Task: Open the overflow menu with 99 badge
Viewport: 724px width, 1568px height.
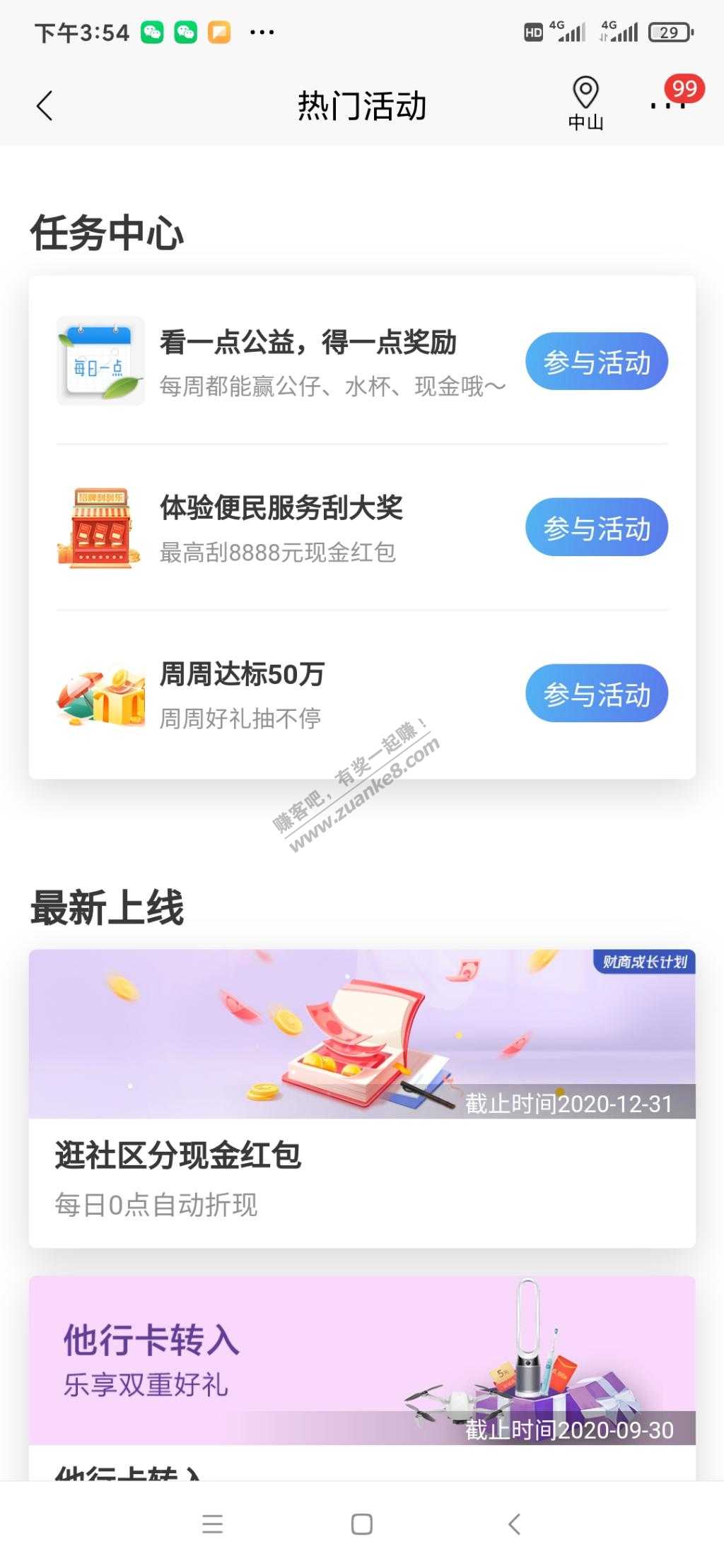Action: 668,105
